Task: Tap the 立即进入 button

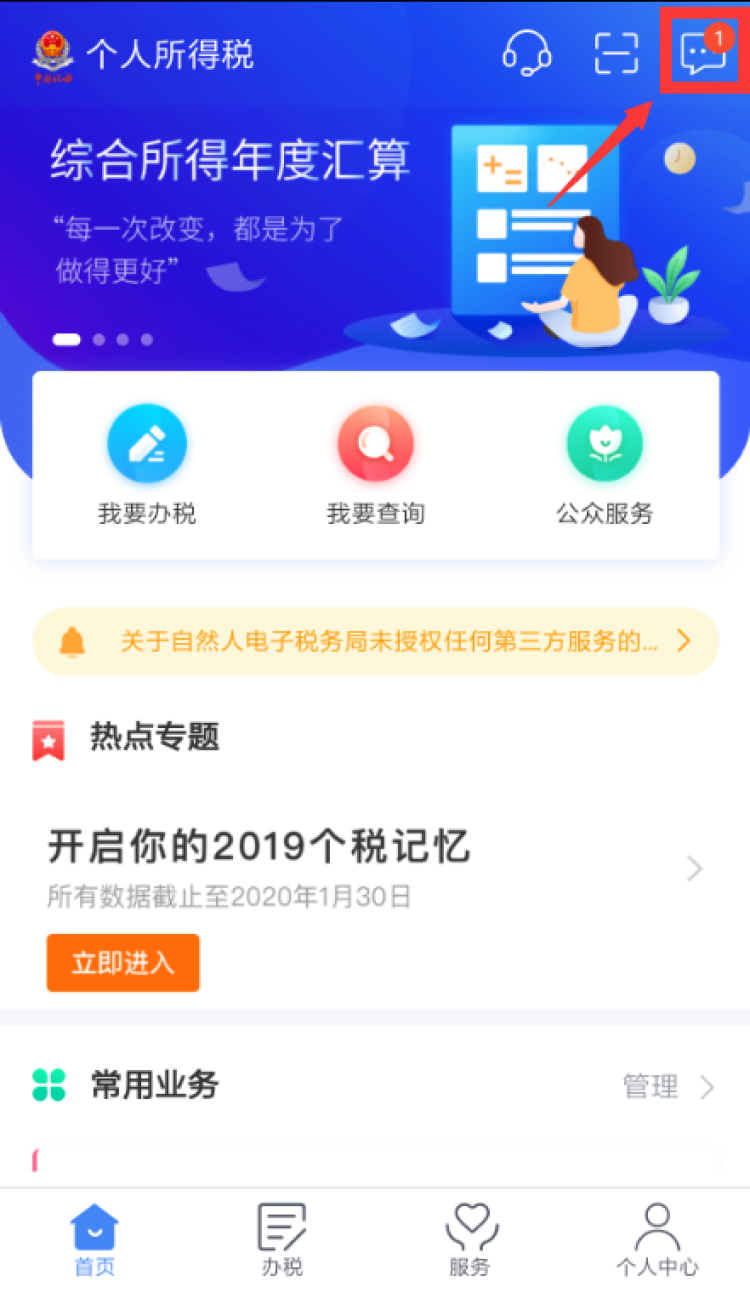Action: coord(123,963)
